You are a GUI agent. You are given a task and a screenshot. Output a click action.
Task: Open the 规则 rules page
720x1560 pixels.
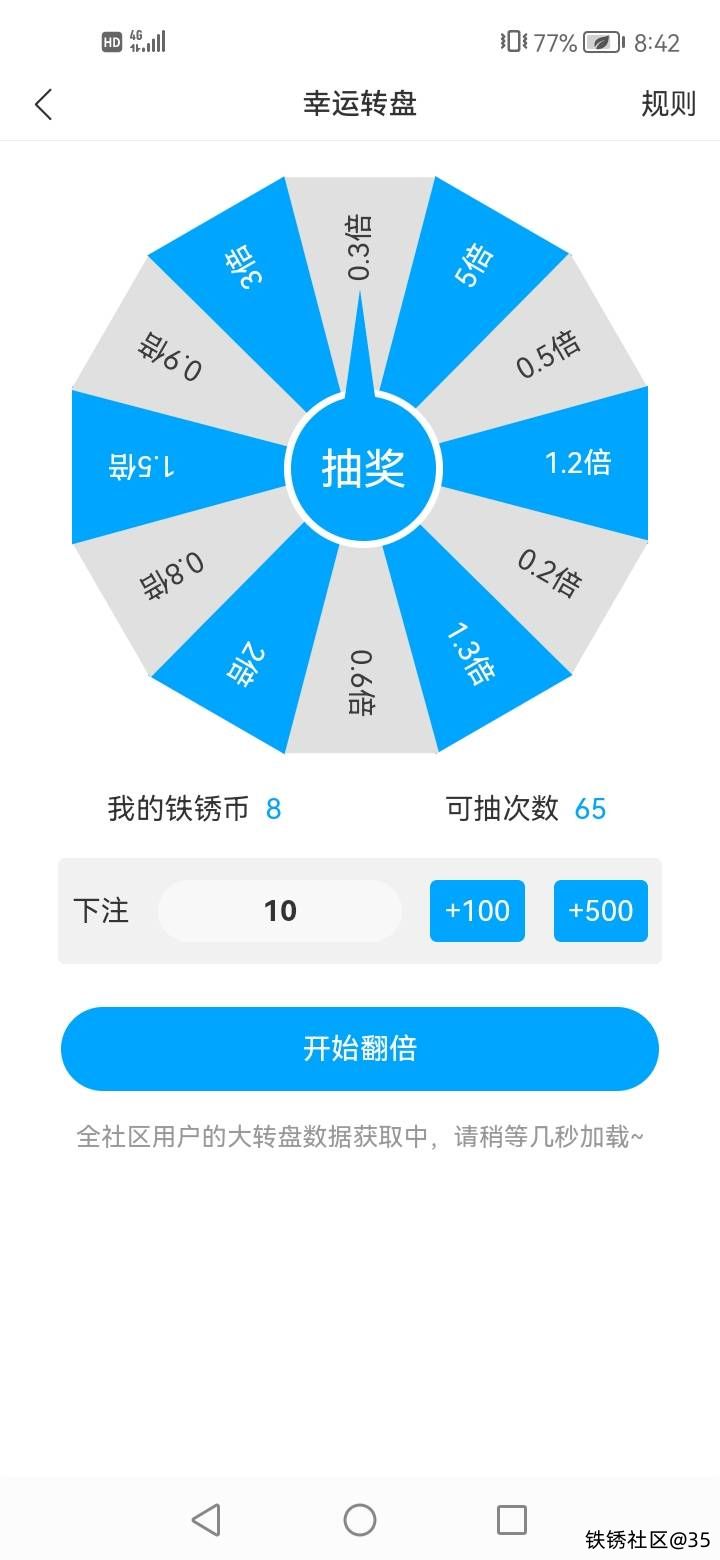click(668, 104)
